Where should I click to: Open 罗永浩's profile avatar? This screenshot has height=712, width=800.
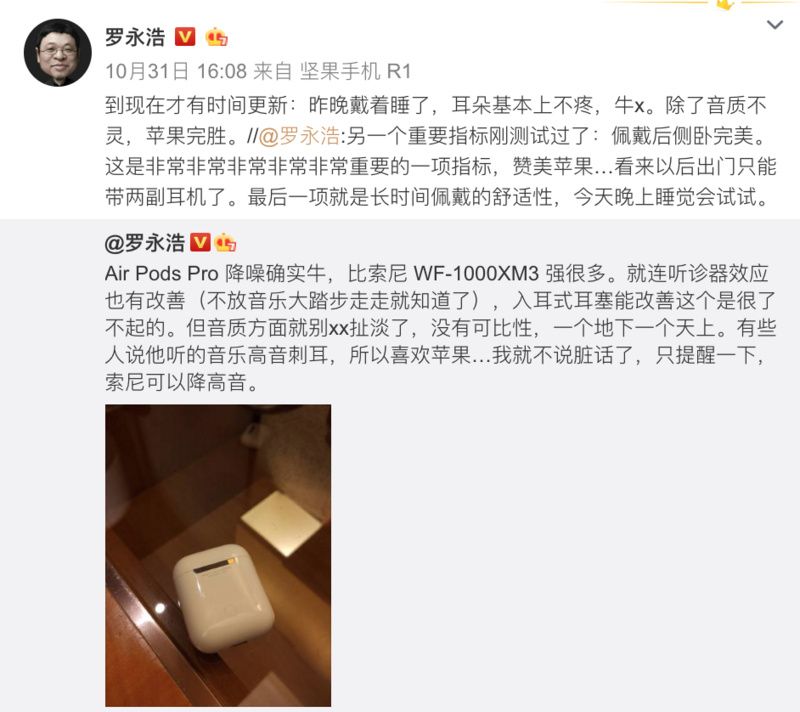click(x=57, y=53)
